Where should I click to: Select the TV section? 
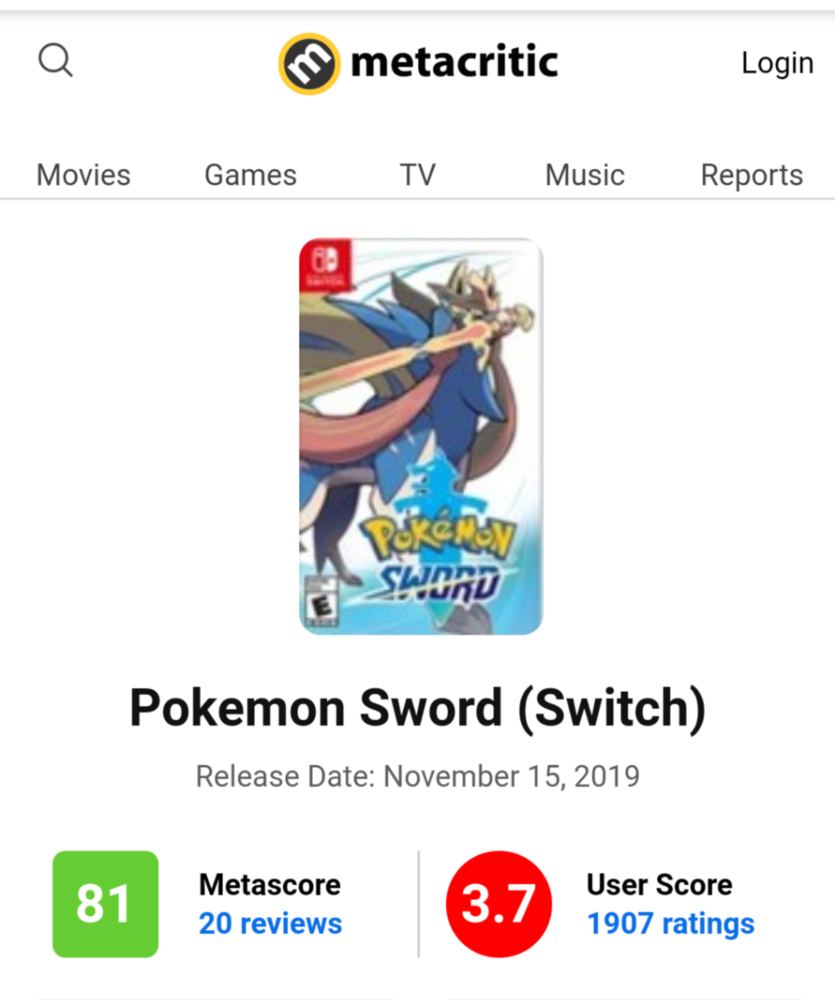tap(418, 175)
